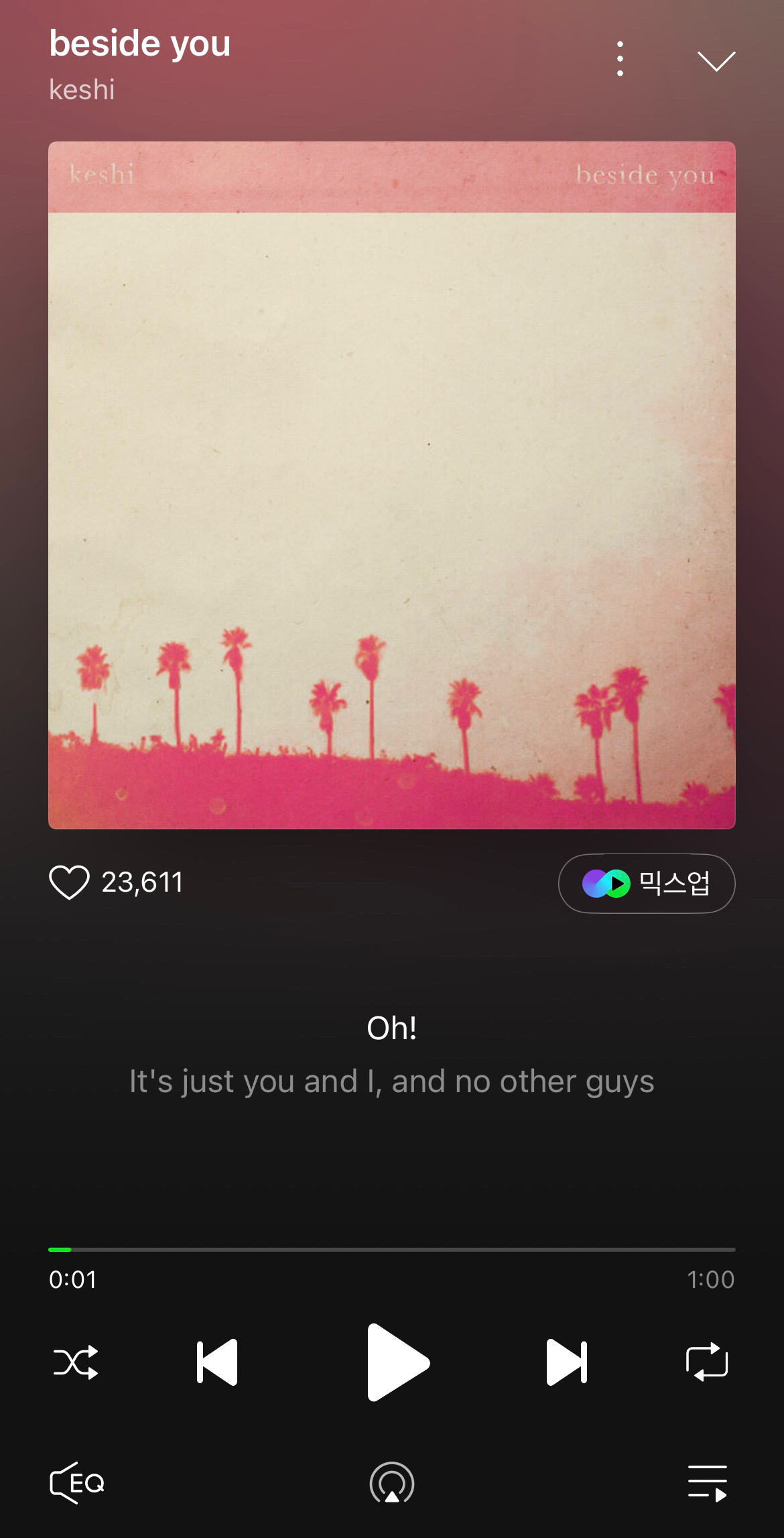This screenshot has height=1538, width=784.
Task: Collapse the player with the down chevron
Action: tap(716, 60)
